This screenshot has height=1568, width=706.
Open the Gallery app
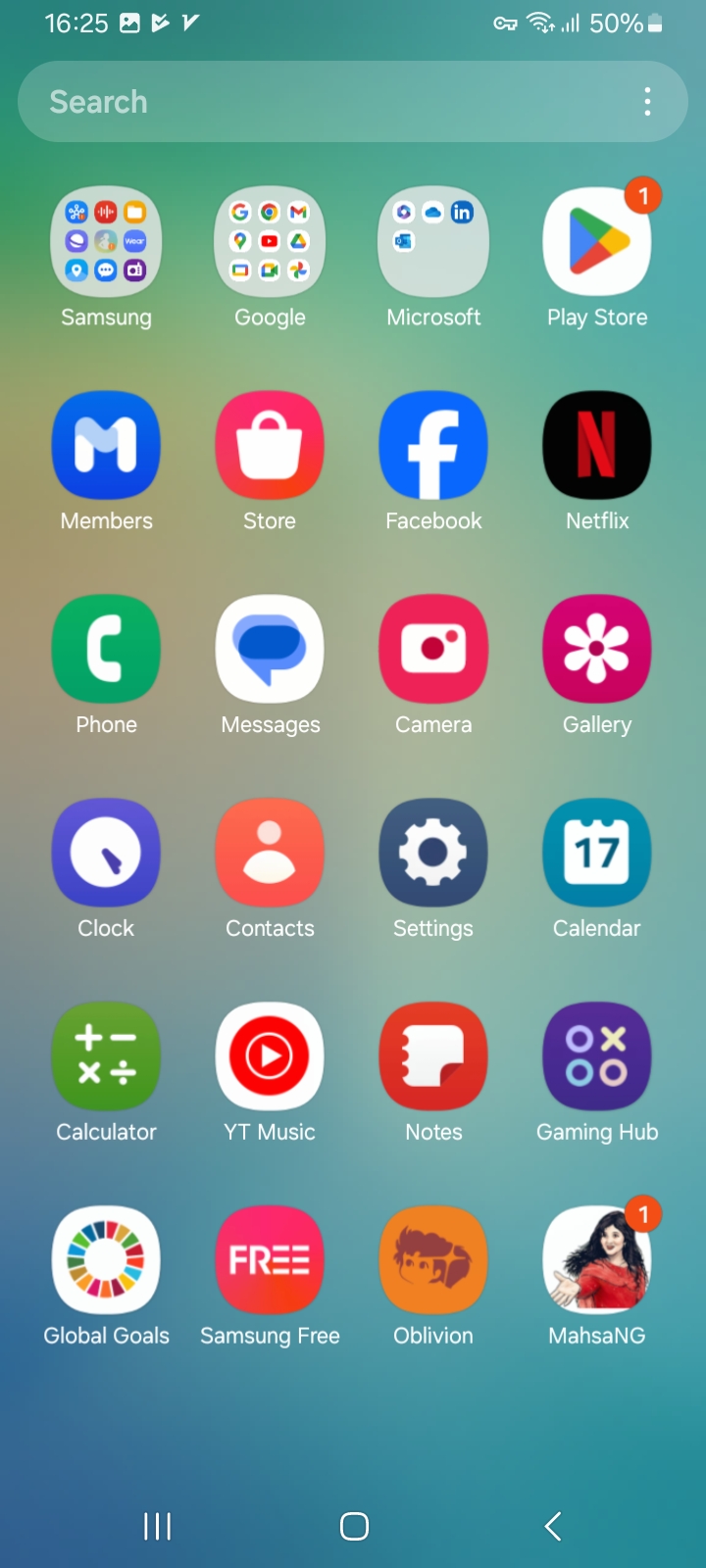pos(597,650)
